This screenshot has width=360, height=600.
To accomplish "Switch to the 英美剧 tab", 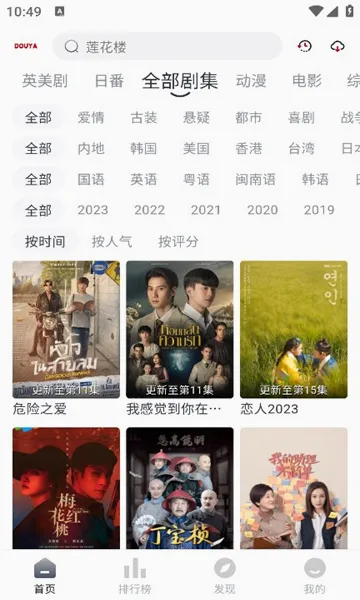I will (45, 81).
